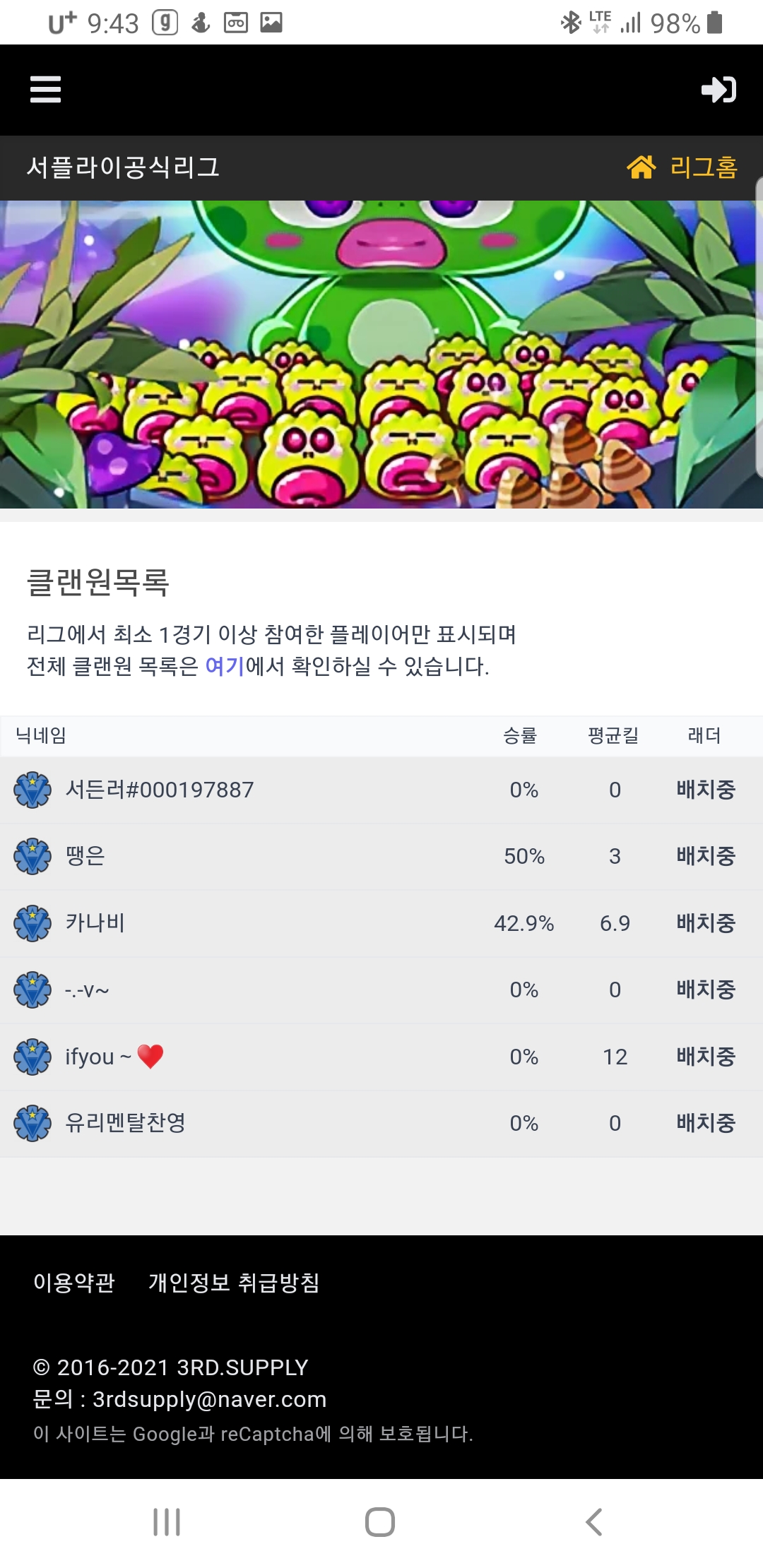
Task: Open the hamburger menu
Action: pyautogui.click(x=46, y=90)
